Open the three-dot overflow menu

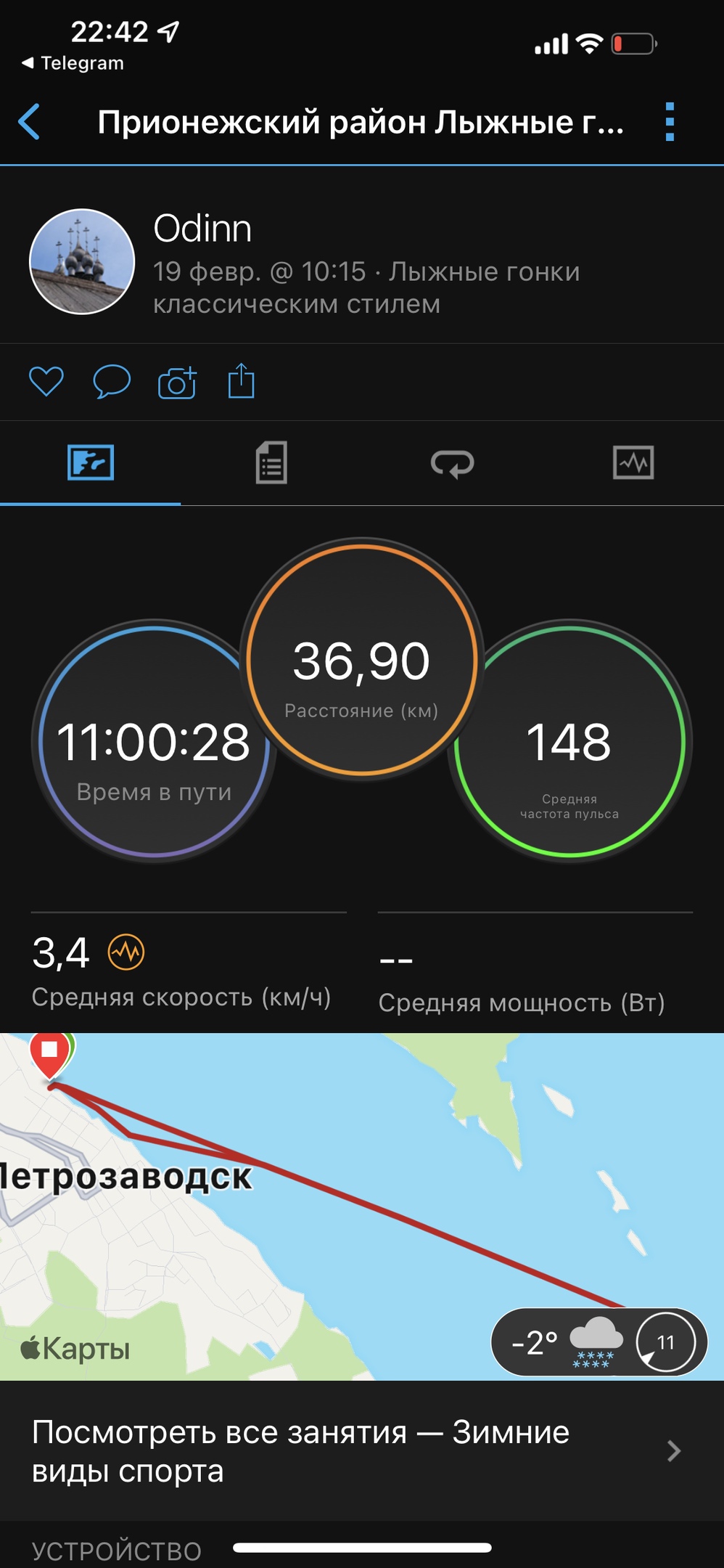[x=670, y=122]
